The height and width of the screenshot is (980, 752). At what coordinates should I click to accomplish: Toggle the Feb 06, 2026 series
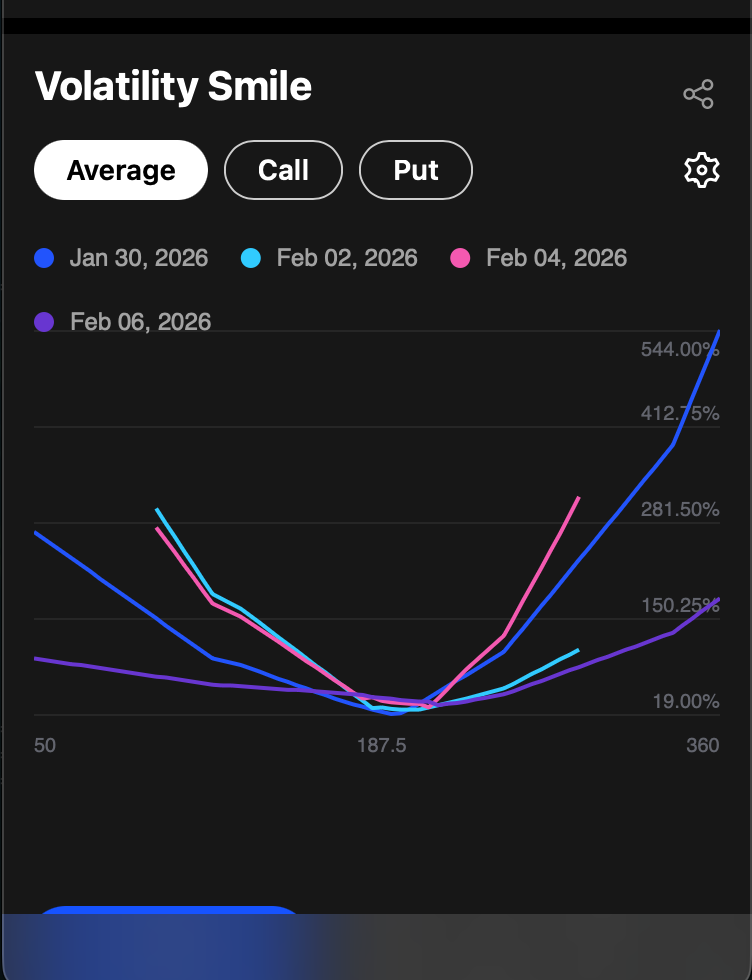point(124,322)
